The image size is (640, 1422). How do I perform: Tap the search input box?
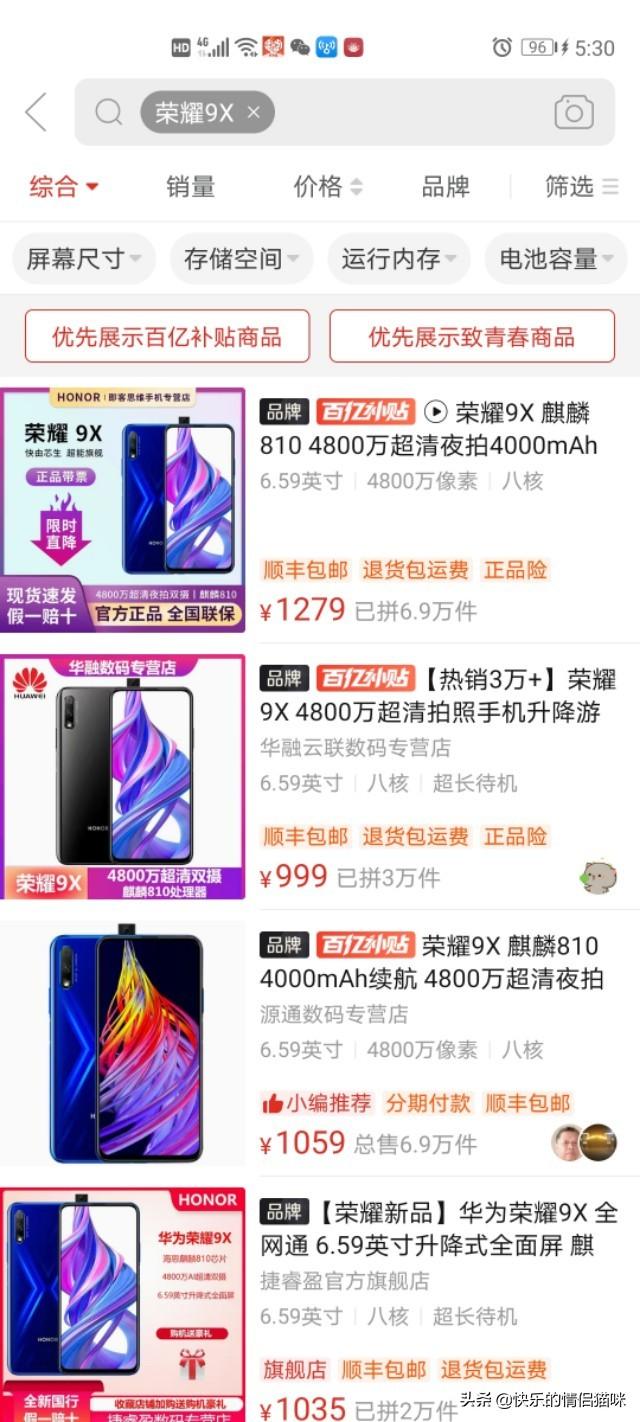(410, 112)
